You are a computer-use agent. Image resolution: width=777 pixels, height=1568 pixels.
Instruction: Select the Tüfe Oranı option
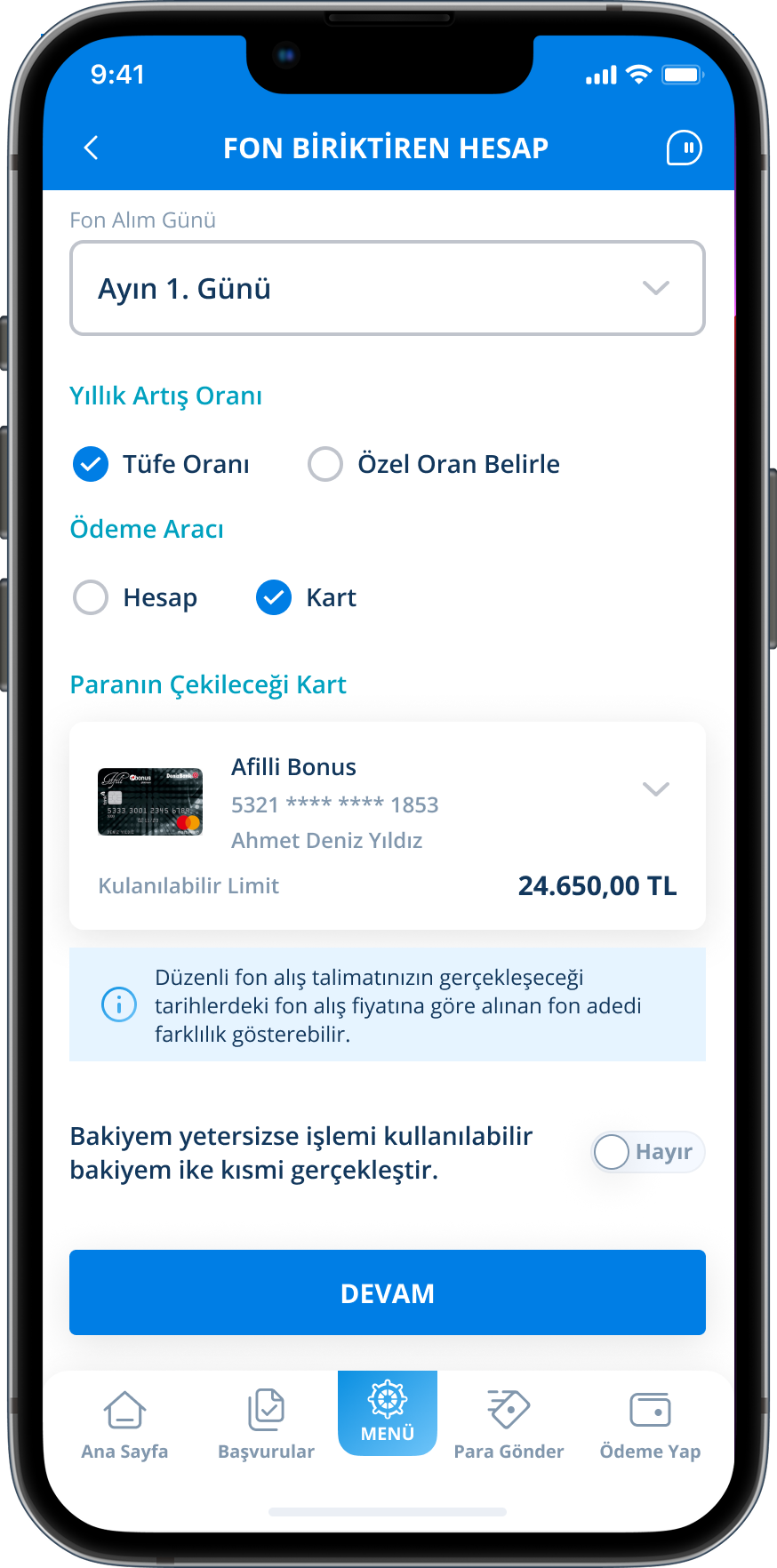[x=91, y=464]
